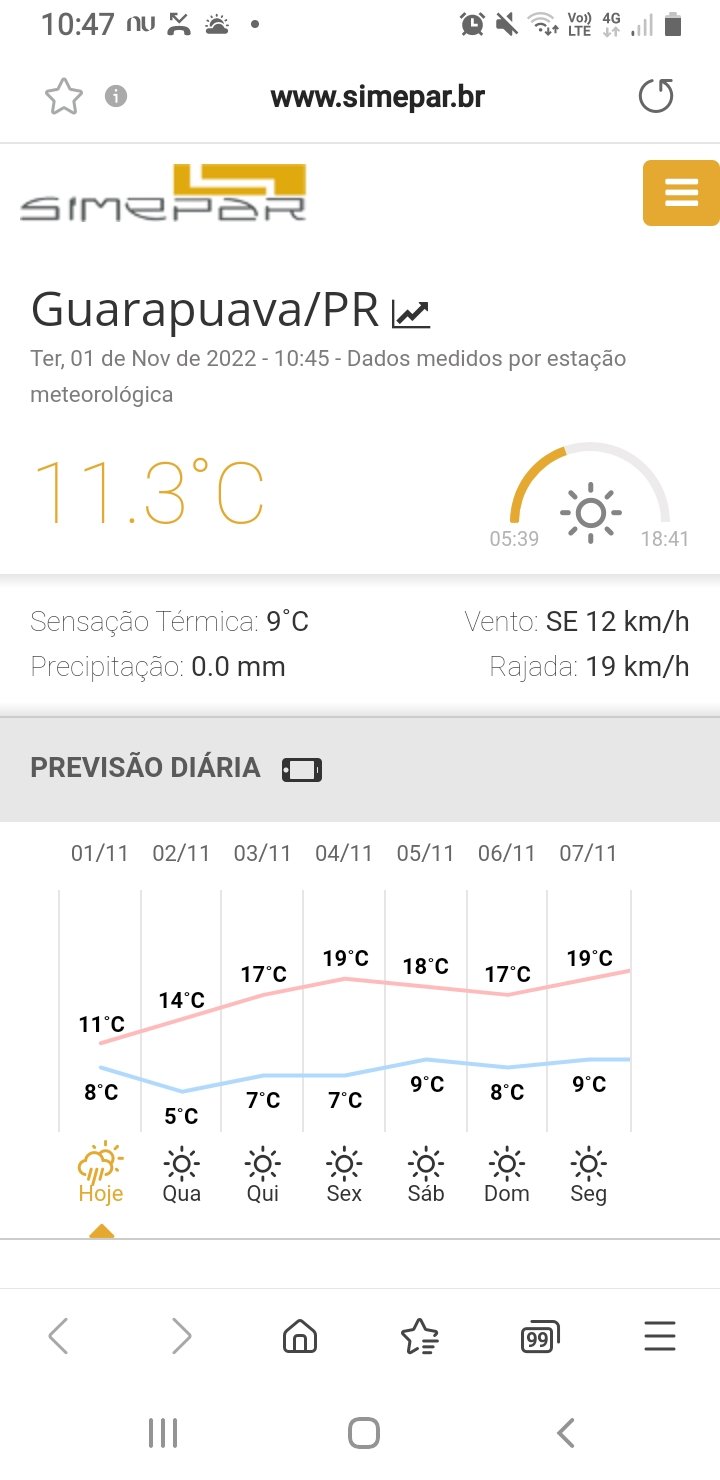Open the chart icon beside Guarapuava/PR

click(x=411, y=314)
